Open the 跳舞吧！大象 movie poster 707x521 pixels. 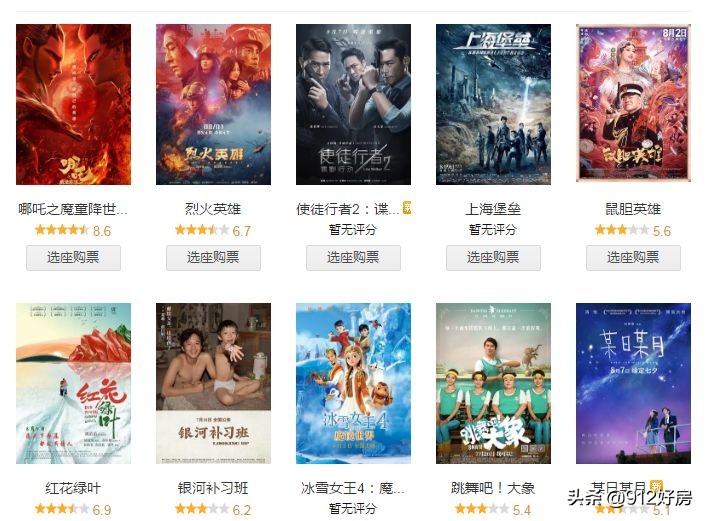[x=493, y=383]
